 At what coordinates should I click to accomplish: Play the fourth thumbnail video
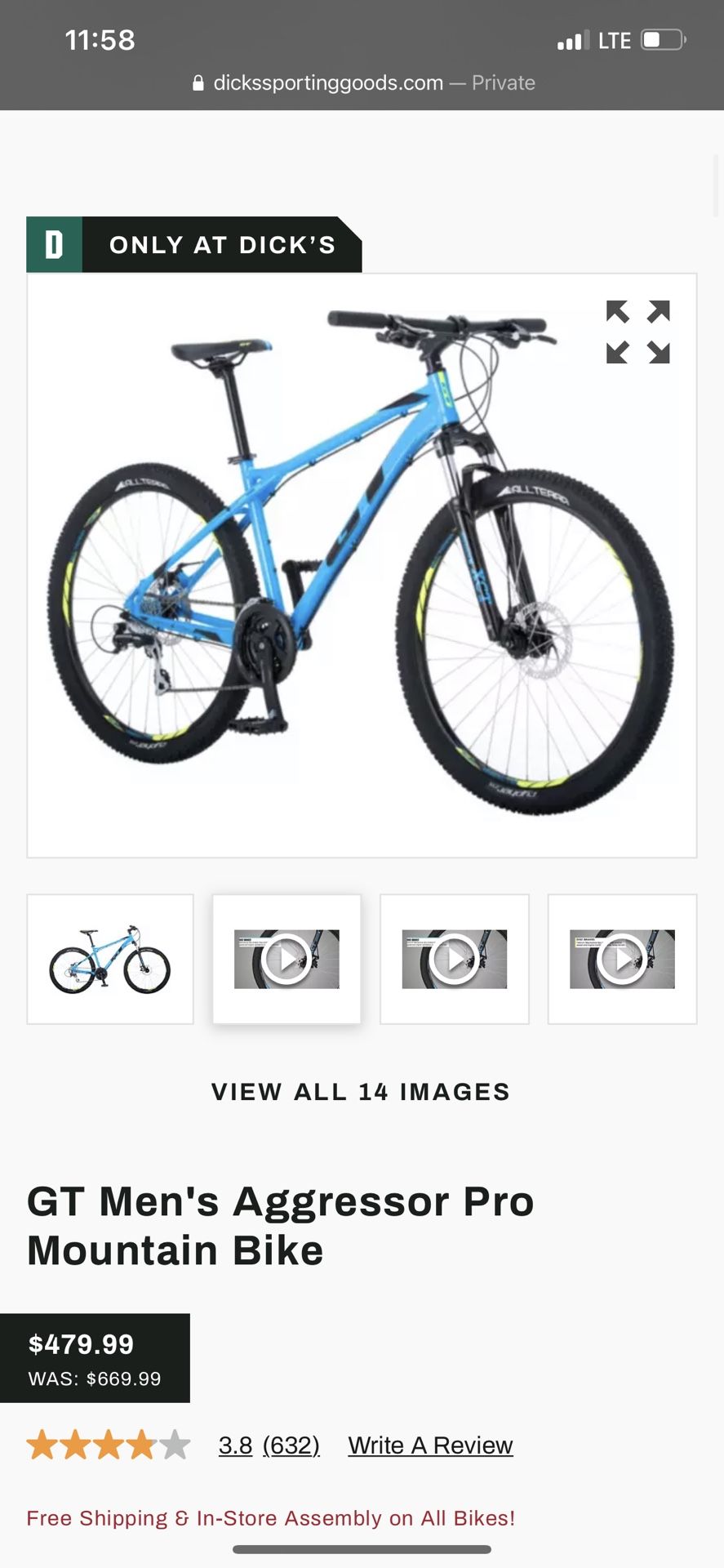pyautogui.click(x=622, y=959)
